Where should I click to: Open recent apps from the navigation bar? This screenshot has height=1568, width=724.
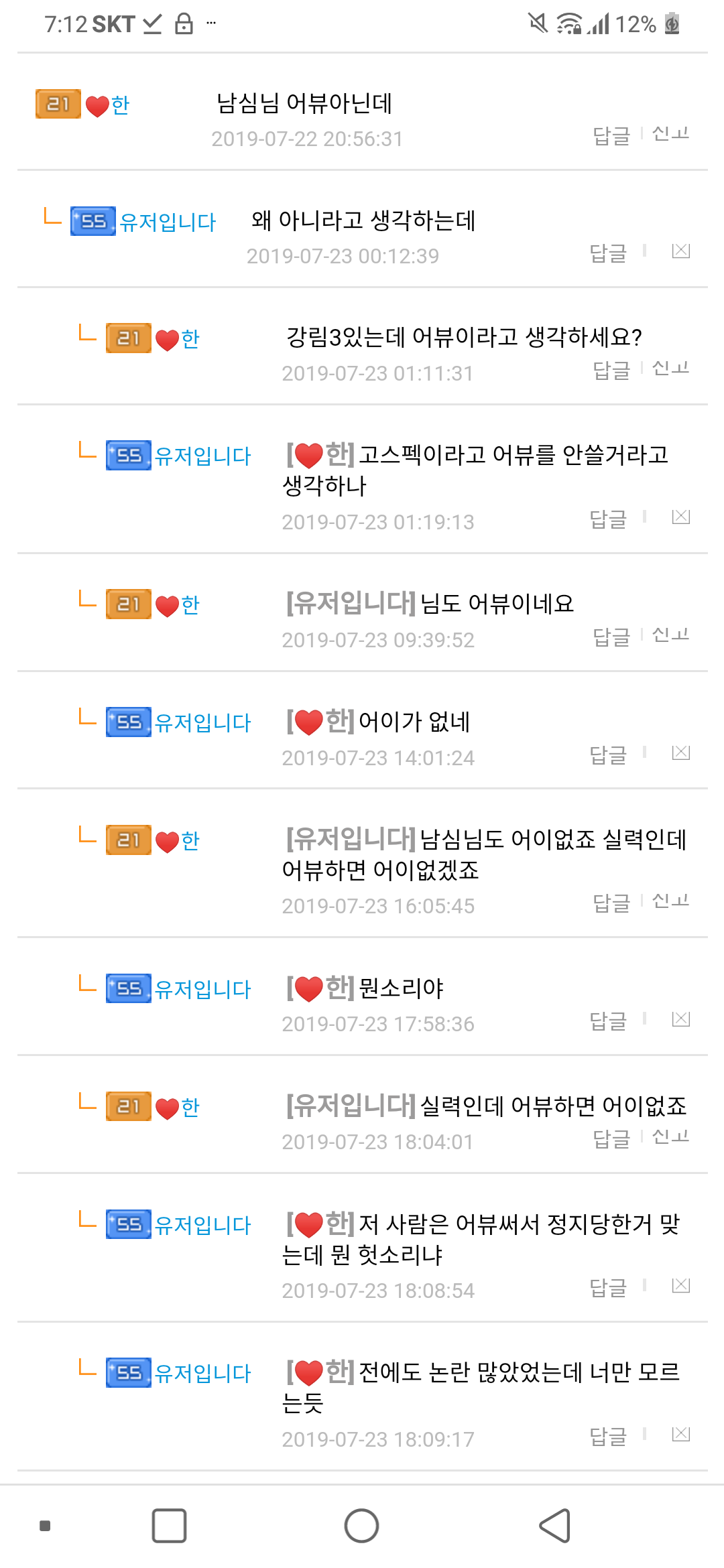coord(169,1526)
